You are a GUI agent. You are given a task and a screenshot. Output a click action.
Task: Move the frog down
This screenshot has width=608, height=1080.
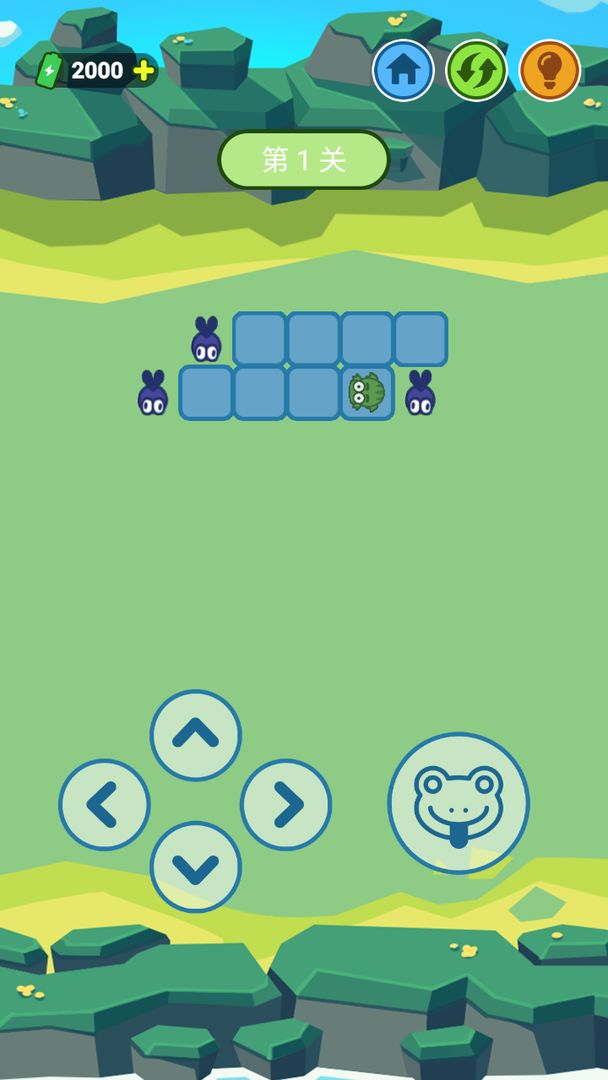pyautogui.click(x=196, y=867)
